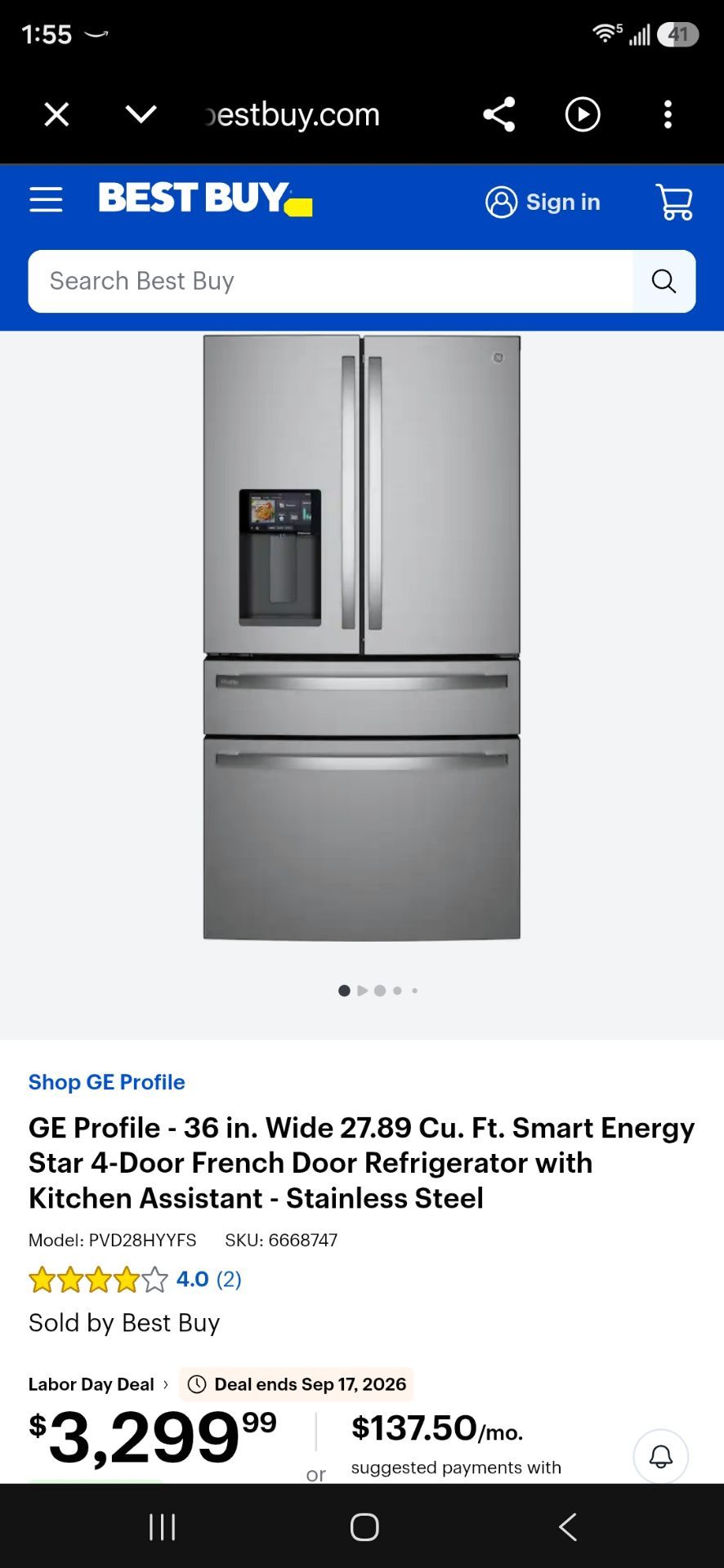Open the Best Buy hamburger menu
Viewport: 724px width, 1568px height.
pos(46,199)
